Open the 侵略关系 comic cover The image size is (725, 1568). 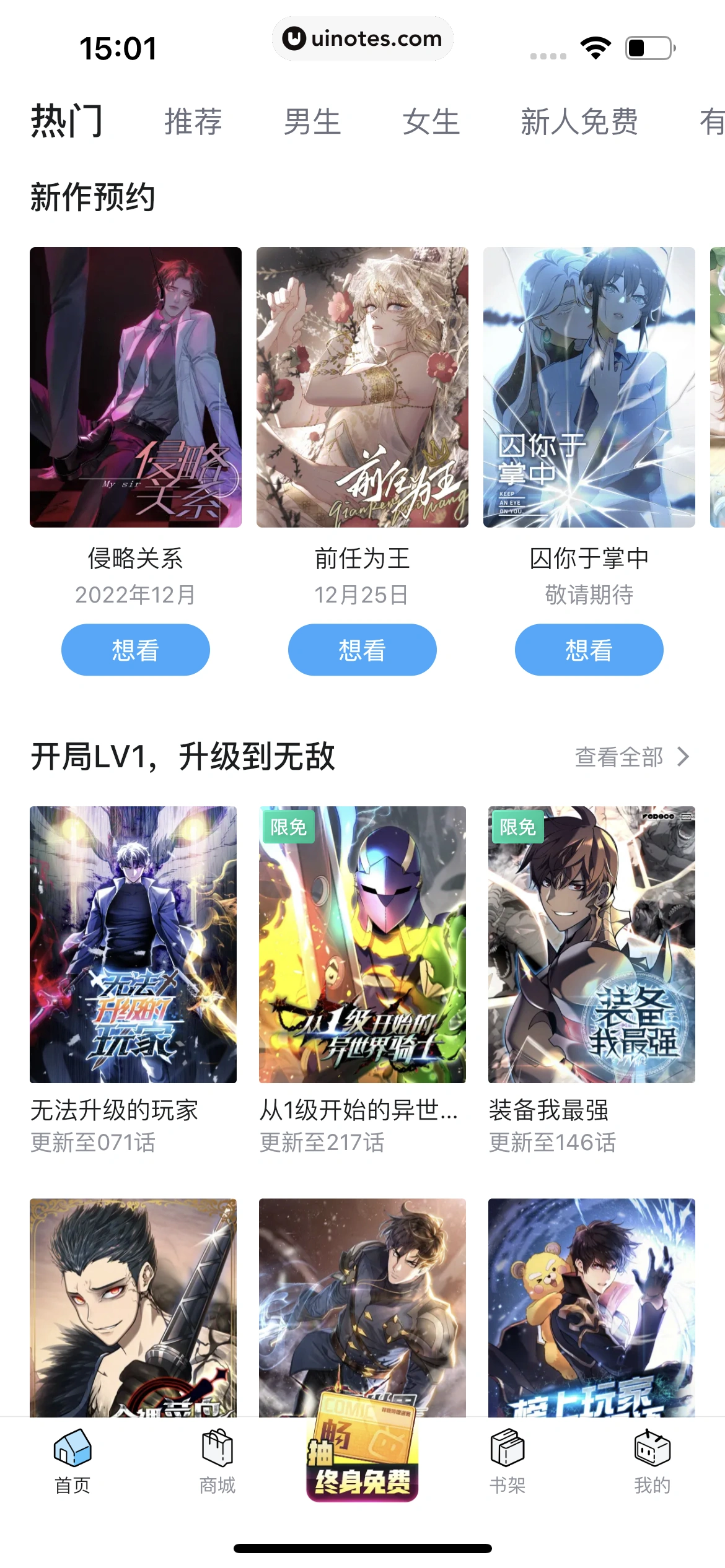point(135,387)
